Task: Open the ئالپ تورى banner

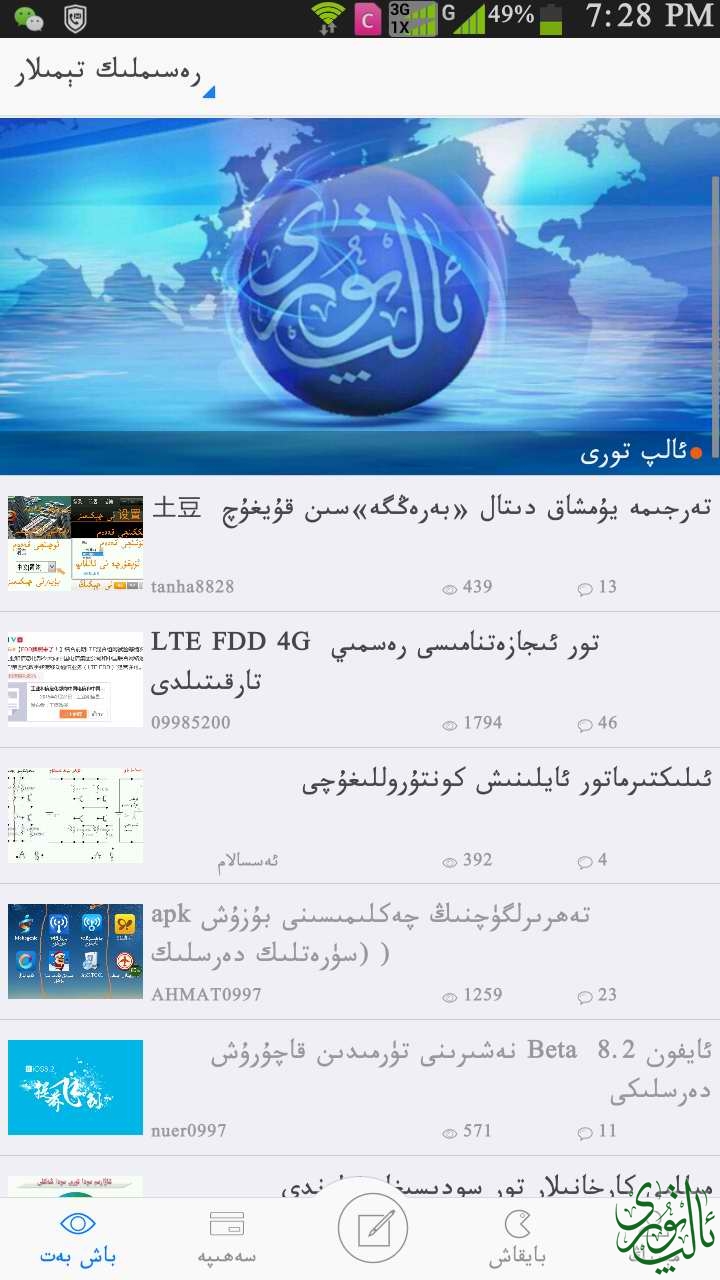Action: (360, 295)
